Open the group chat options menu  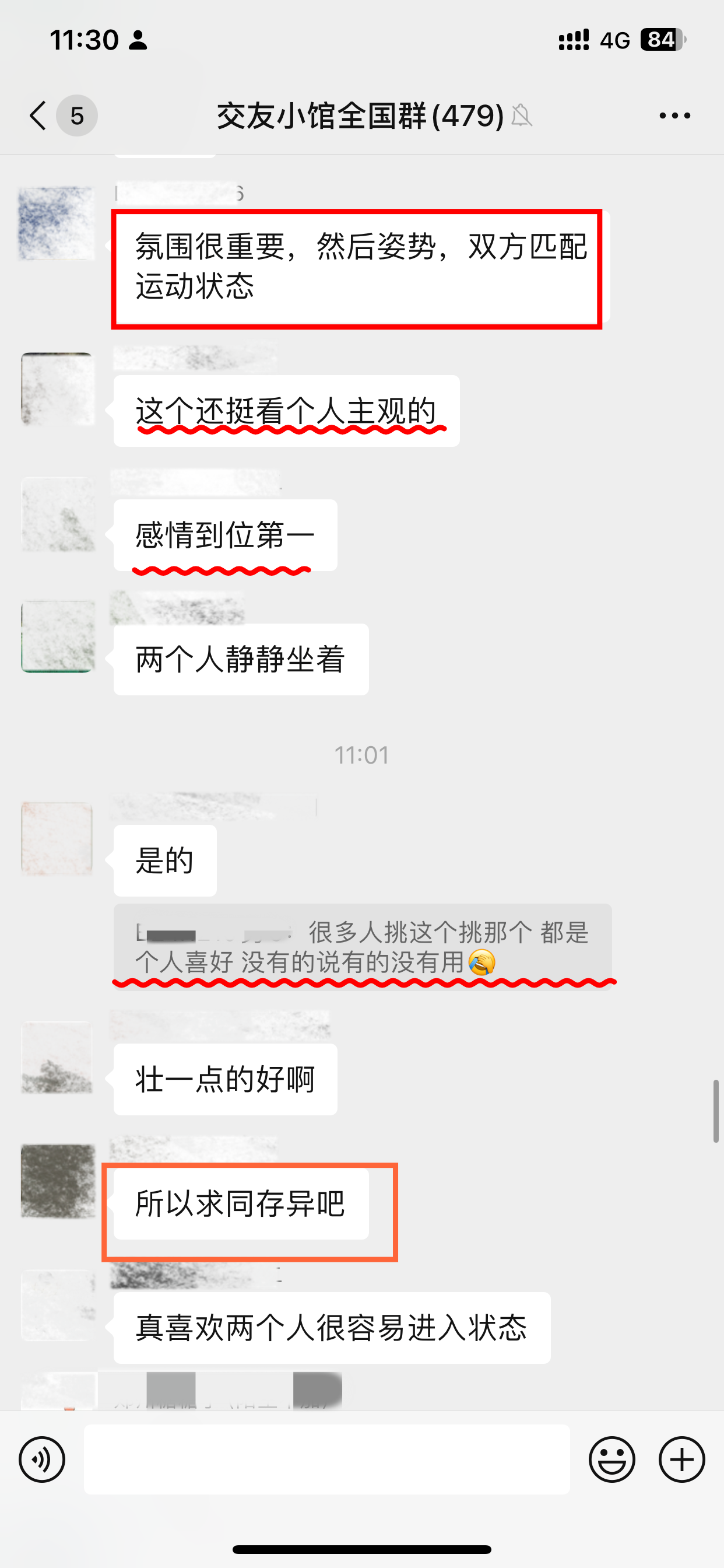point(674,116)
